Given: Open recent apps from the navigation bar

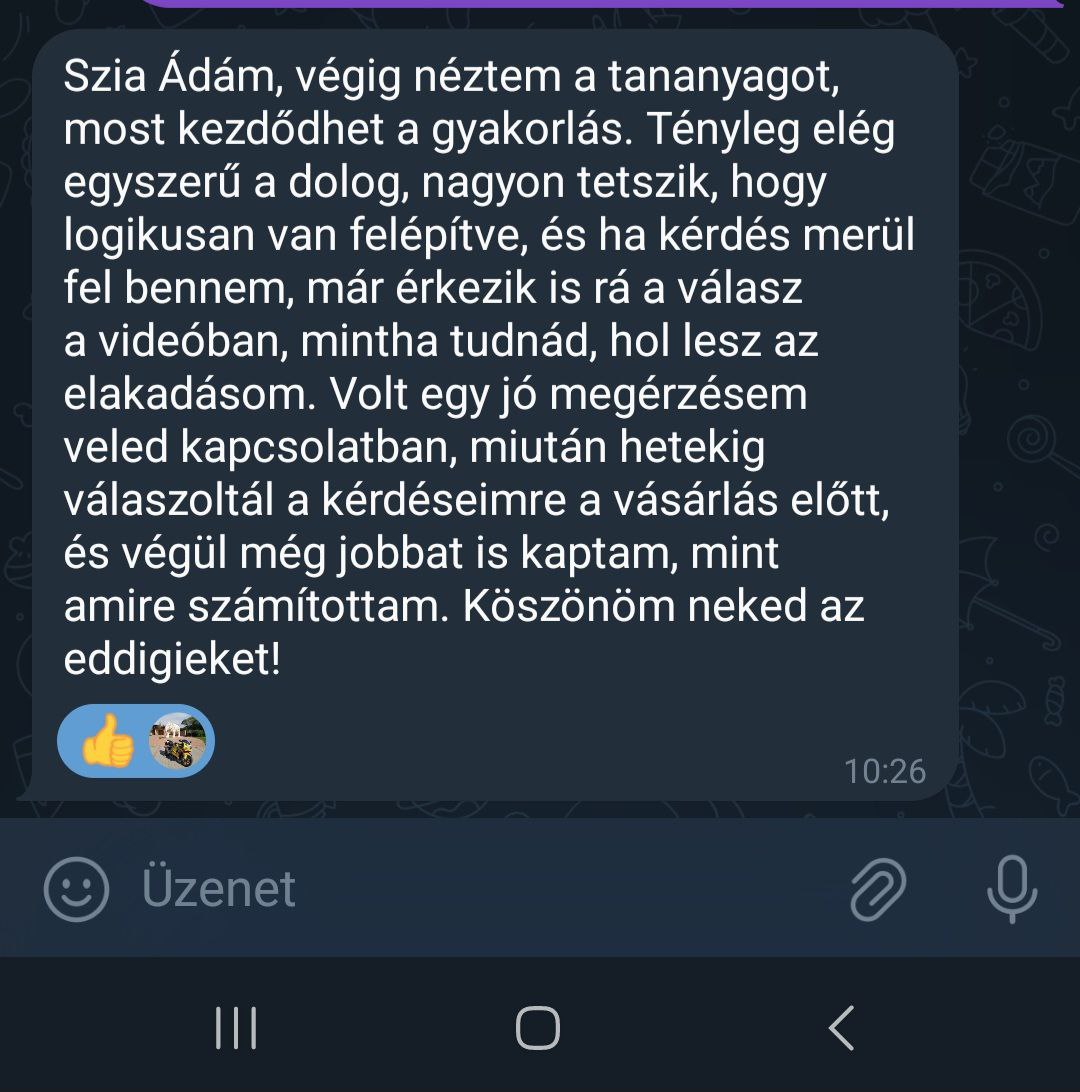Looking at the screenshot, I should click(x=237, y=1027).
